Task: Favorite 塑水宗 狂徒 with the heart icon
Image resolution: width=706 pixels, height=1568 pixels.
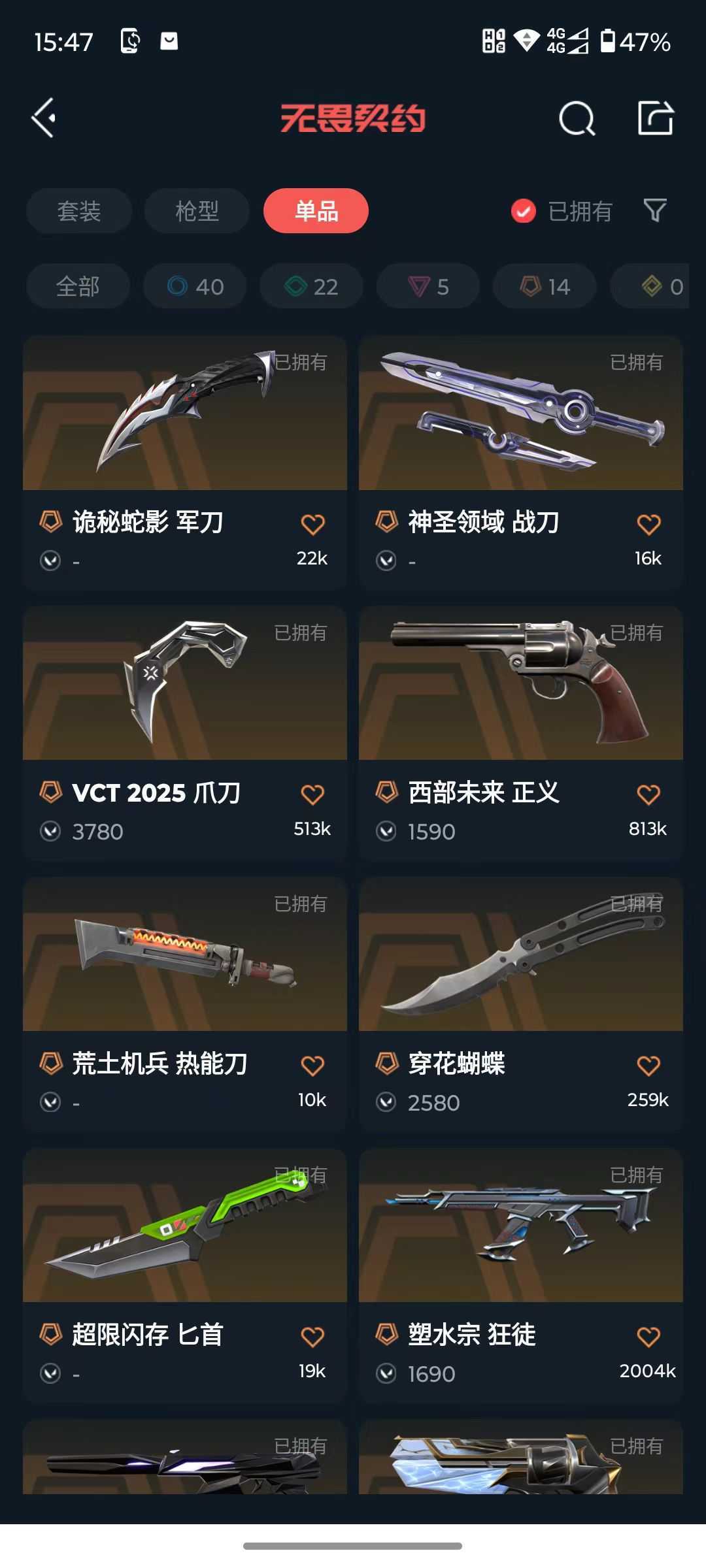Action: pyautogui.click(x=648, y=1335)
